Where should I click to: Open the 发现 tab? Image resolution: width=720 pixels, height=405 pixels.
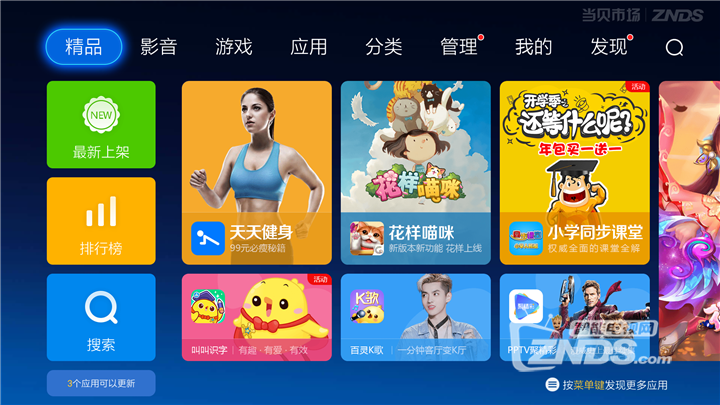coord(609,46)
